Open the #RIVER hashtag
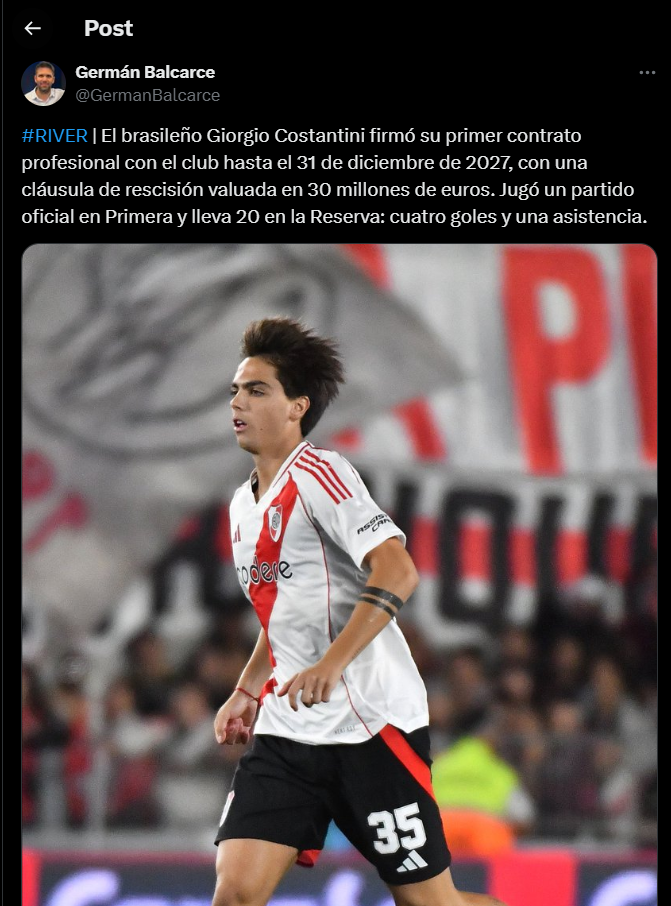This screenshot has width=671, height=906. pyautogui.click(x=54, y=136)
